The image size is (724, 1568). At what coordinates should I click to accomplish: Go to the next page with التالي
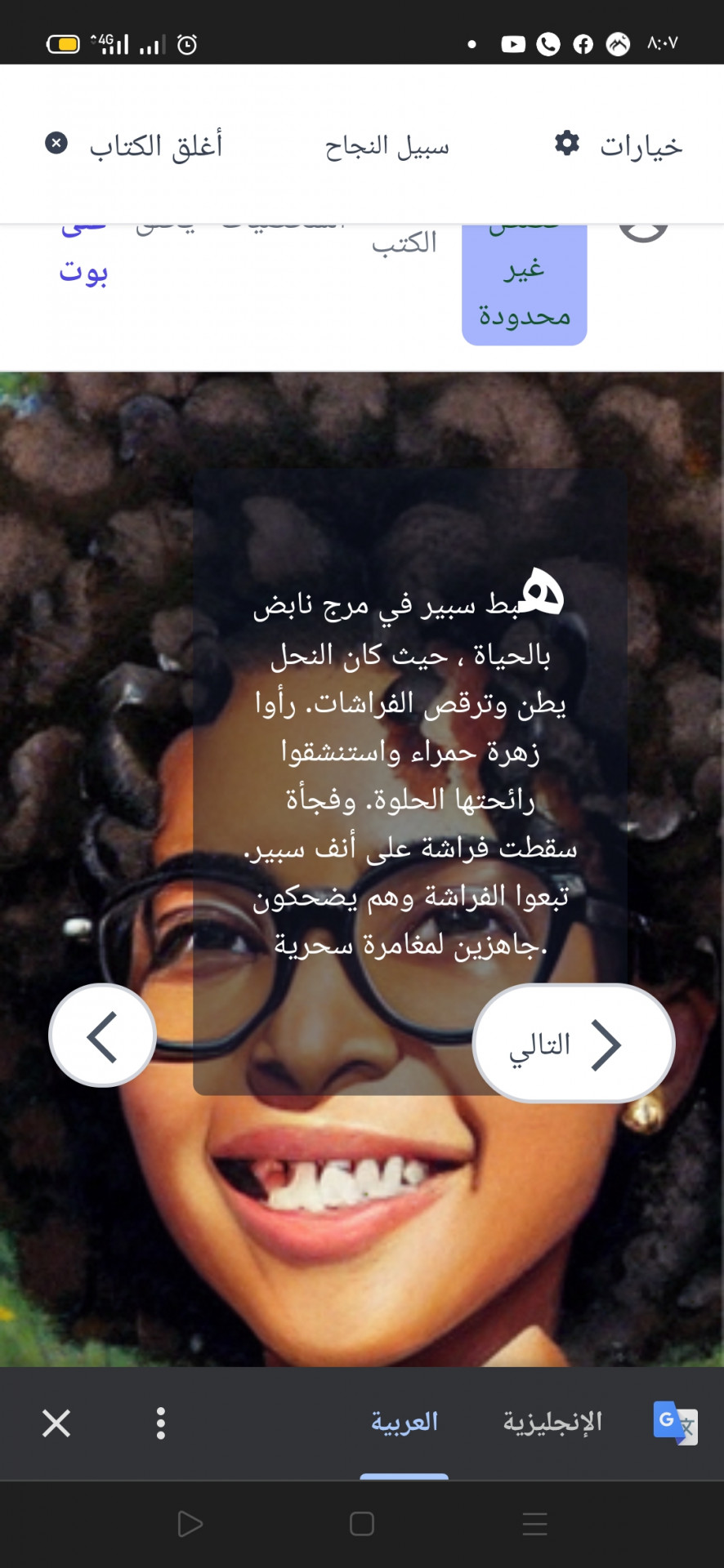[574, 1044]
